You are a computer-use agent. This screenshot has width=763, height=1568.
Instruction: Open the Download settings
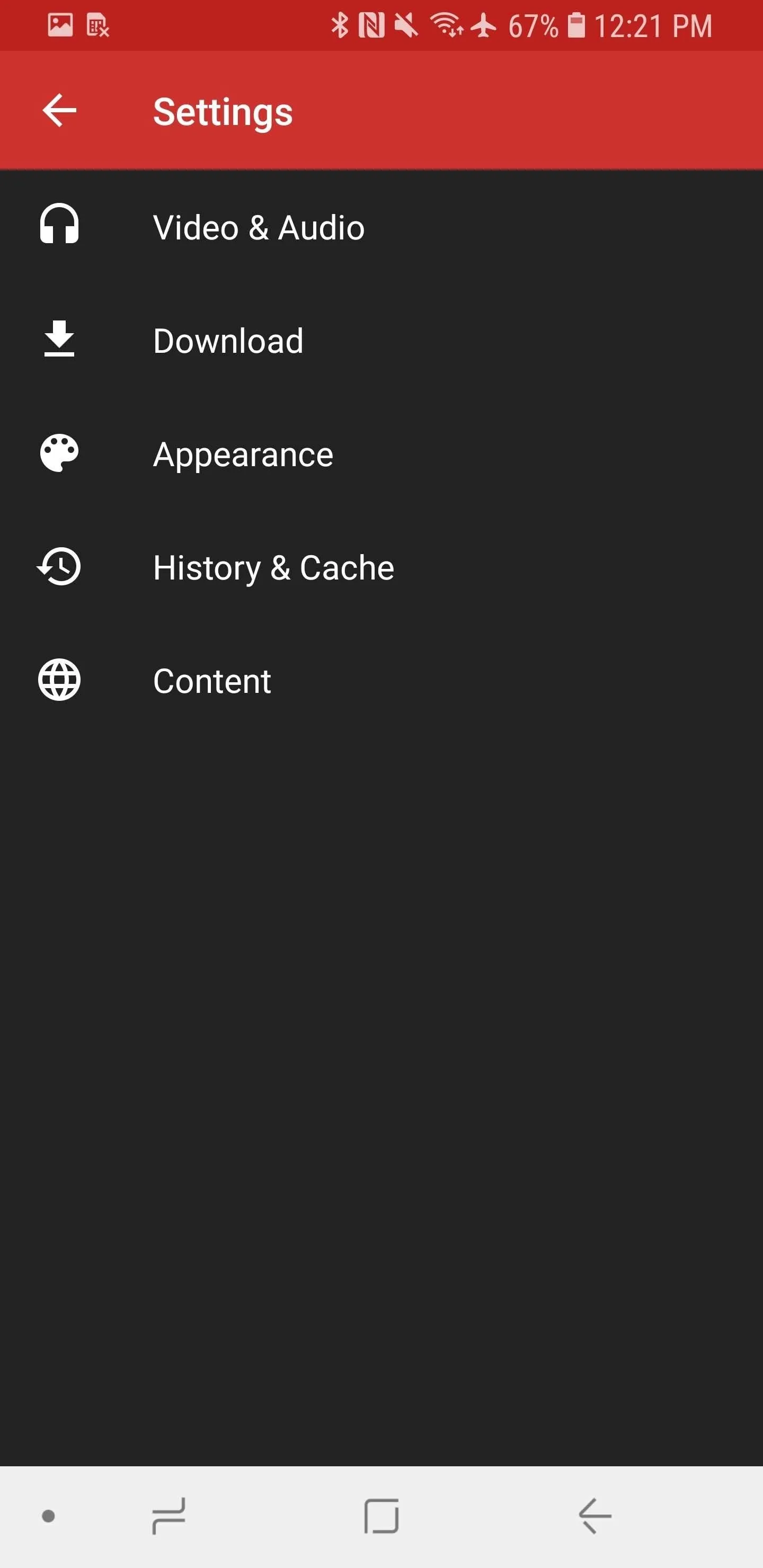coord(381,340)
